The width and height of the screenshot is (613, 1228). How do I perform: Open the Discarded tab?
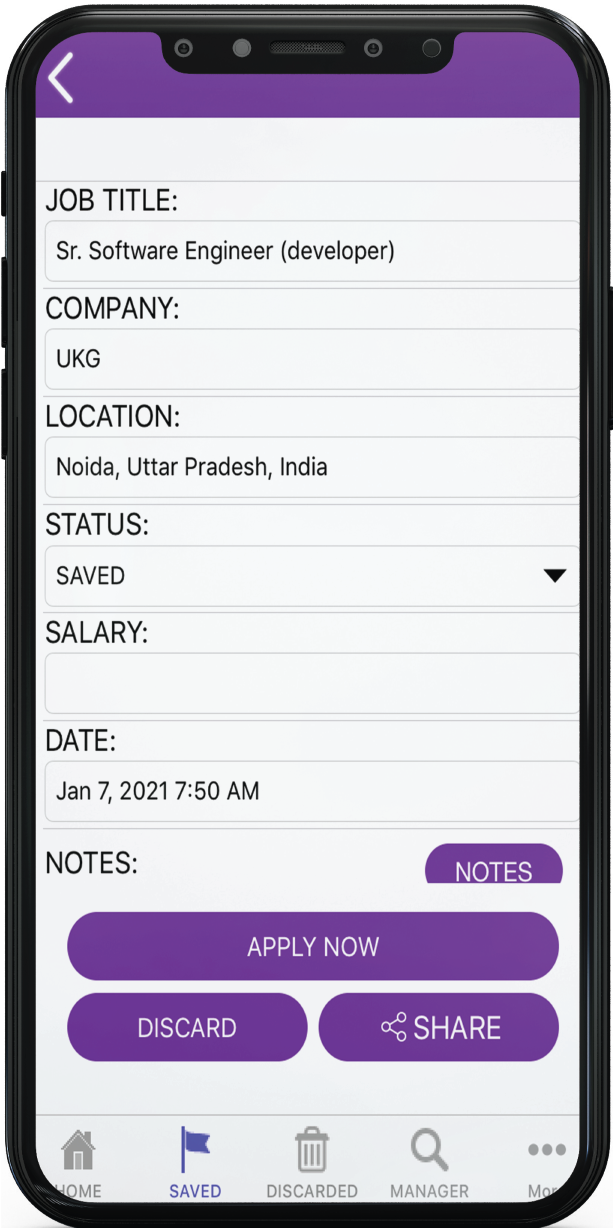point(312,1164)
